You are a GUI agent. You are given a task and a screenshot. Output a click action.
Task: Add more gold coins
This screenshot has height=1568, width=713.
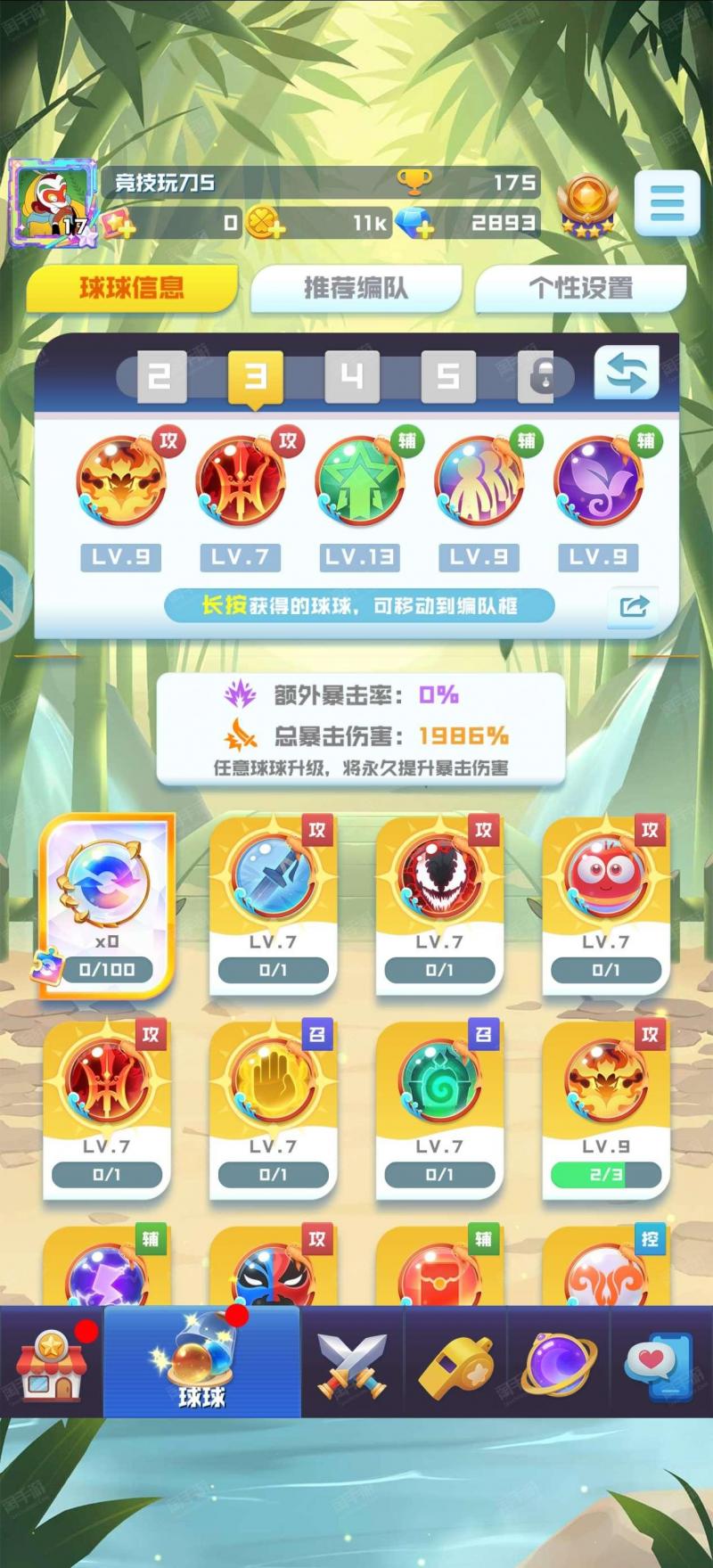(x=277, y=230)
